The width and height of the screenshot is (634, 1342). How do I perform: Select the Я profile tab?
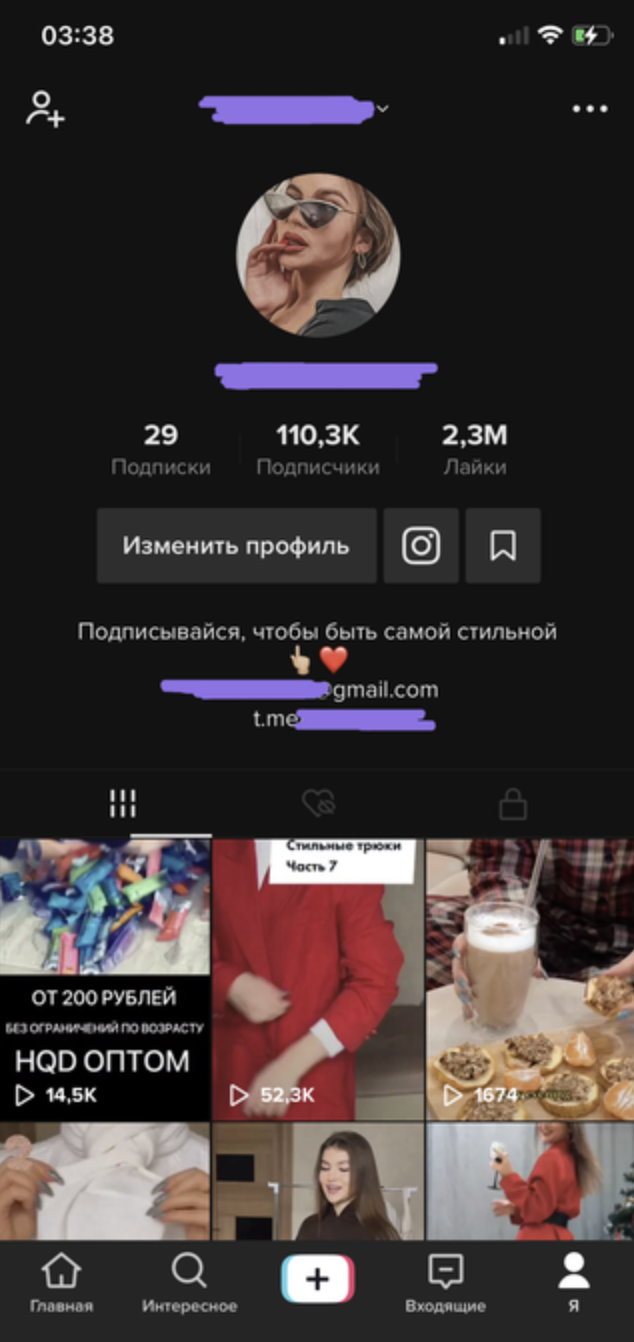573,1284
